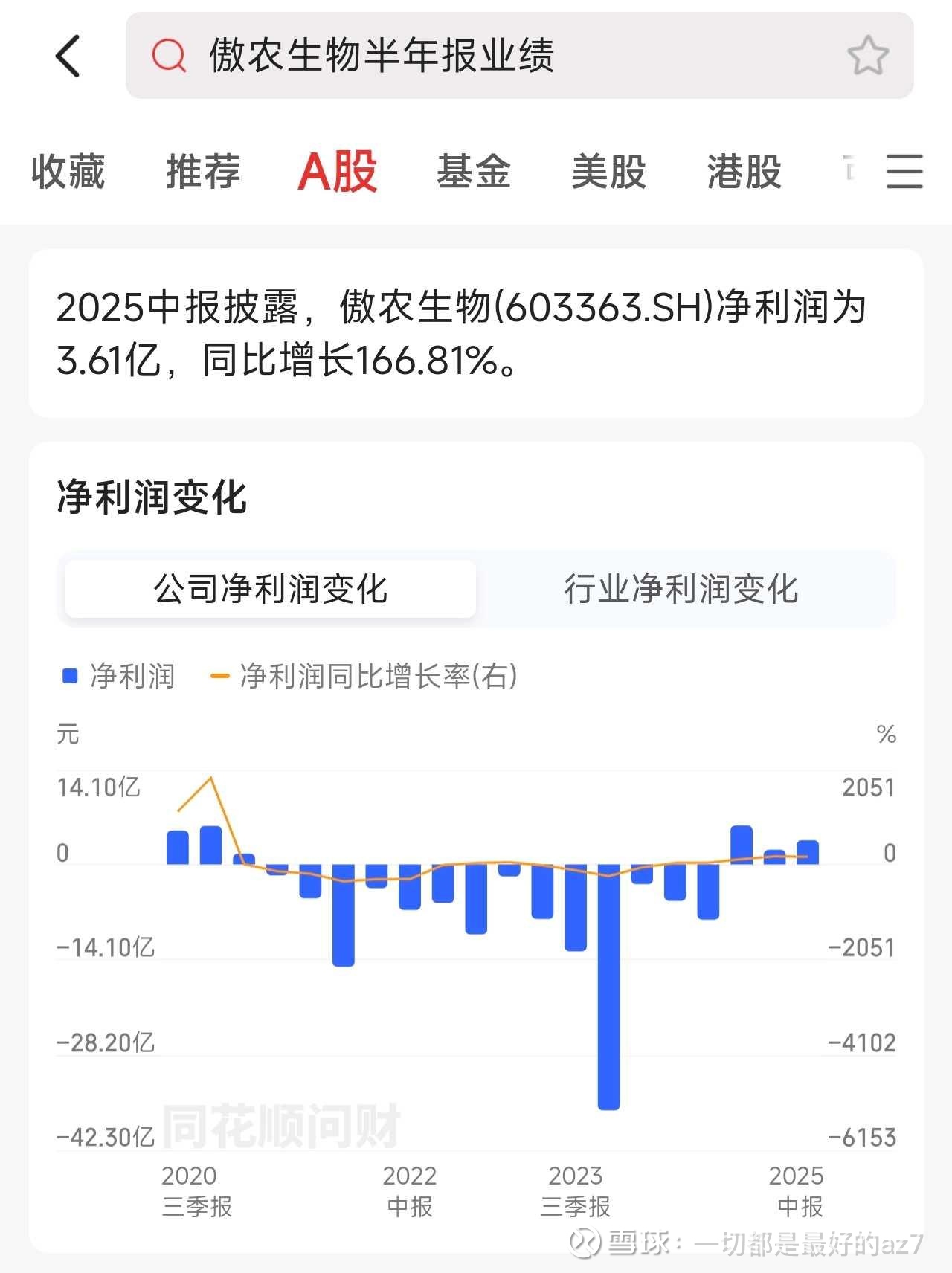Image resolution: width=952 pixels, height=1273 pixels.
Task: Go back using the back arrow
Action: pyautogui.click(x=68, y=56)
